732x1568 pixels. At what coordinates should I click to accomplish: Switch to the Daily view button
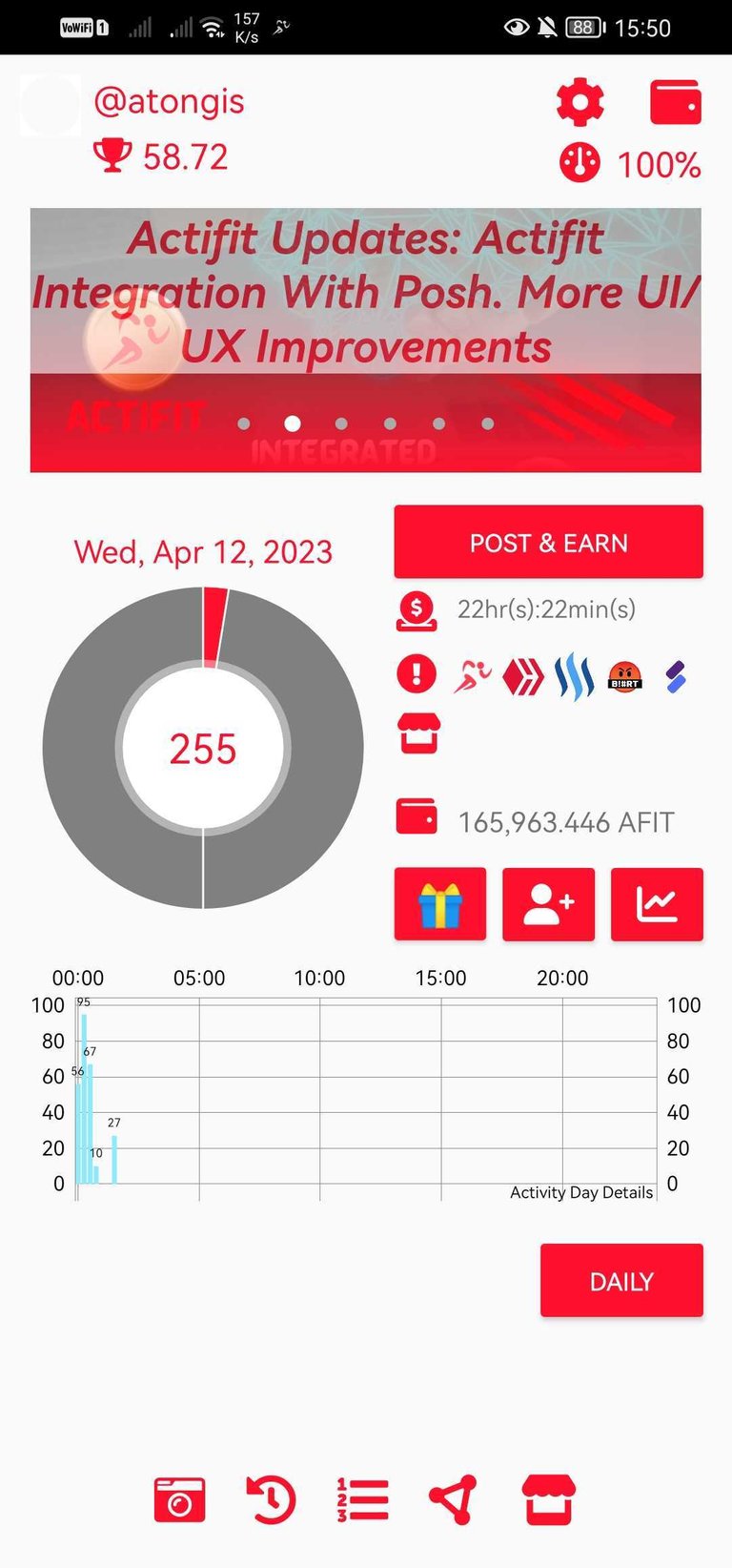point(621,1280)
